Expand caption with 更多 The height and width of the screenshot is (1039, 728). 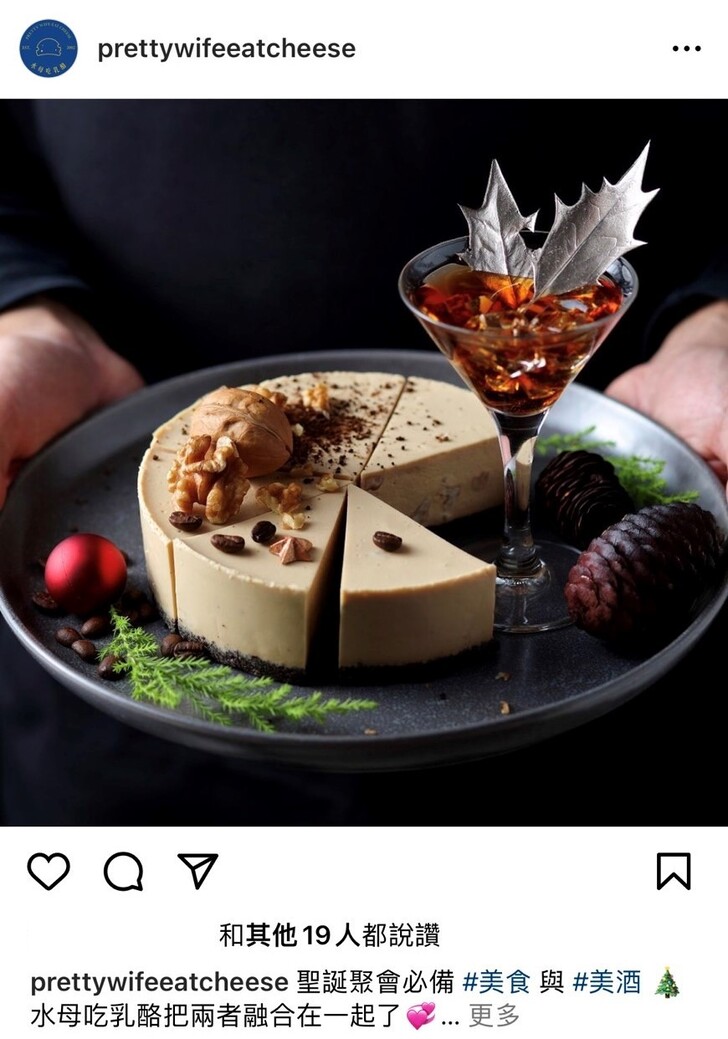[494, 1016]
